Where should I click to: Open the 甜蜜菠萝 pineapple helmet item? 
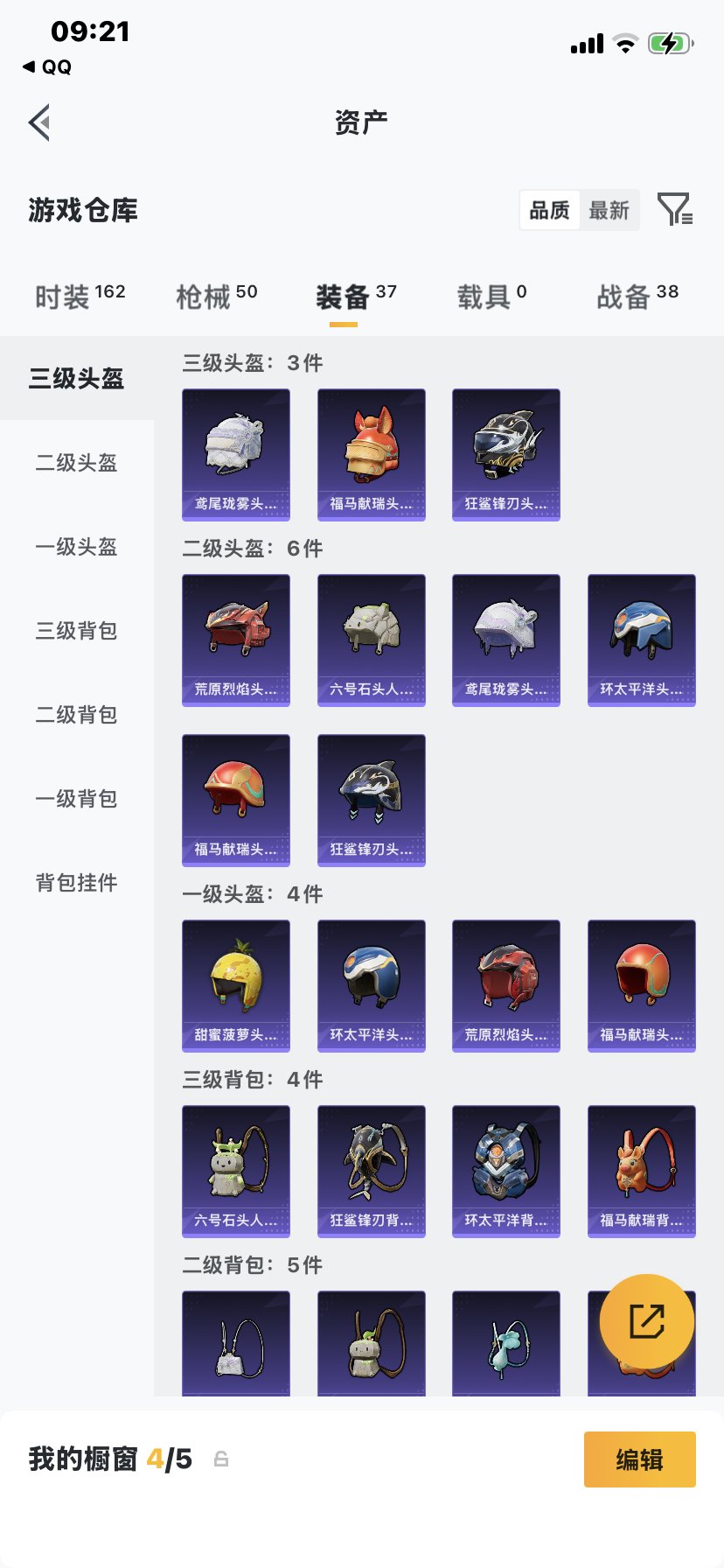tap(236, 986)
